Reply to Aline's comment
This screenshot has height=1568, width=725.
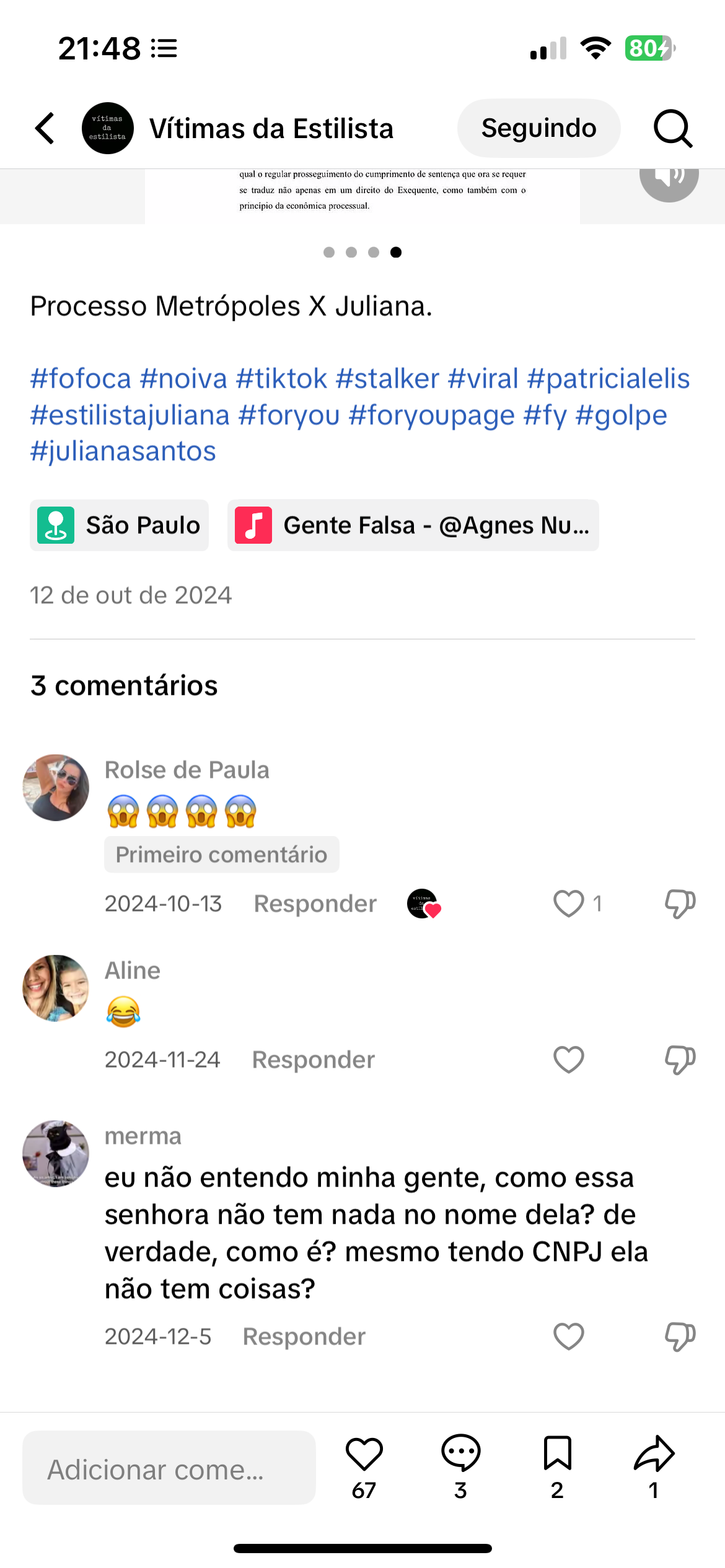coord(313,1060)
